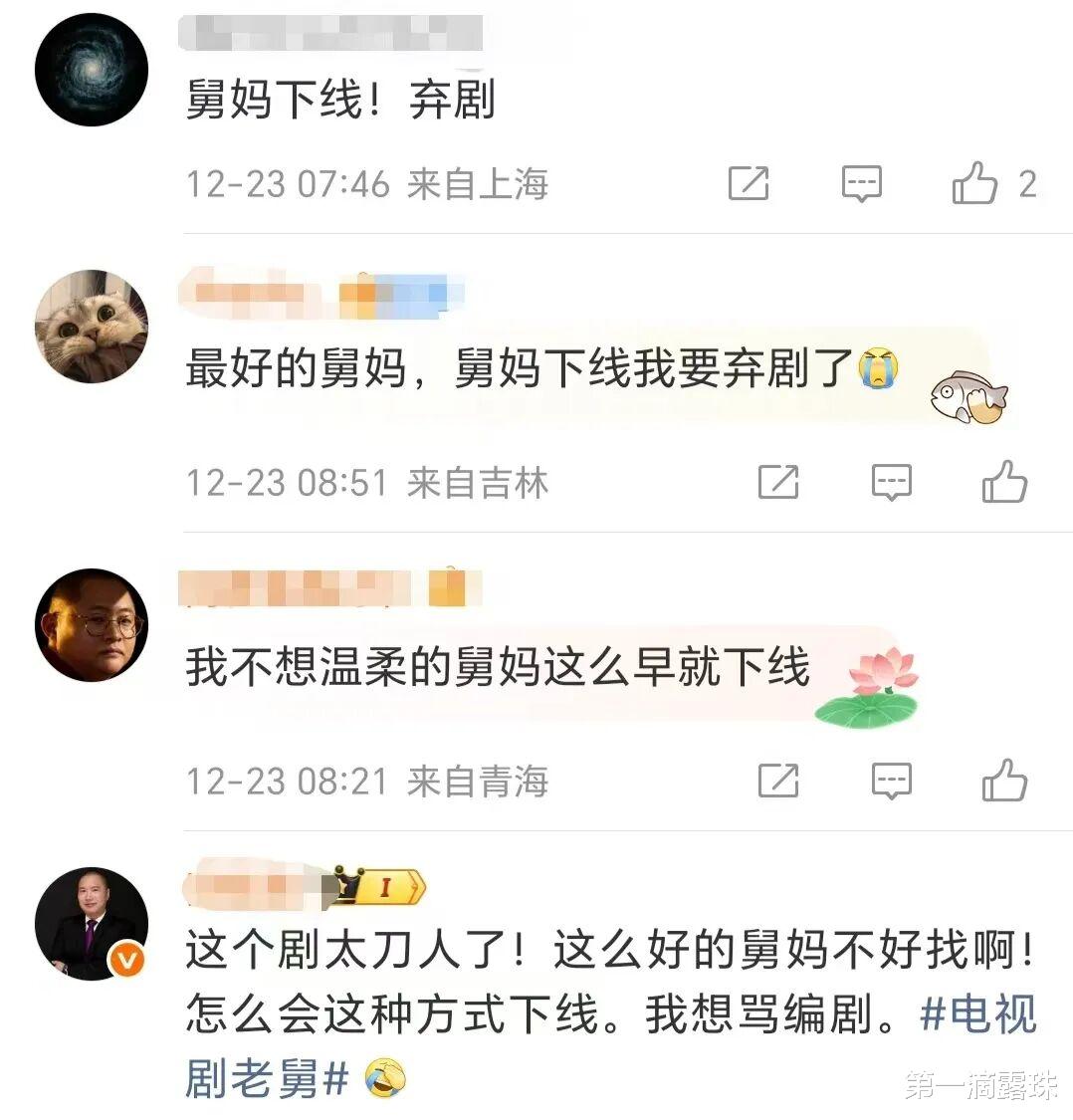Like the comment posted from 吉林
The height and width of the screenshot is (1120, 1073).
[1004, 482]
